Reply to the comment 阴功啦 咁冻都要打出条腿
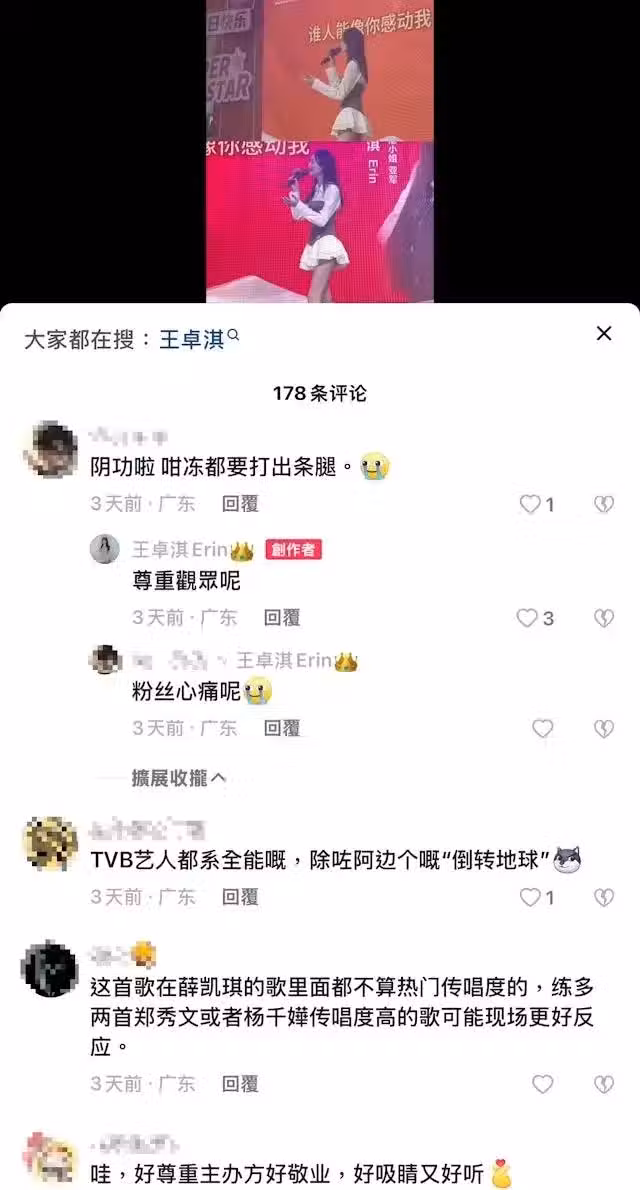This screenshot has width=640, height=1190. (240, 505)
